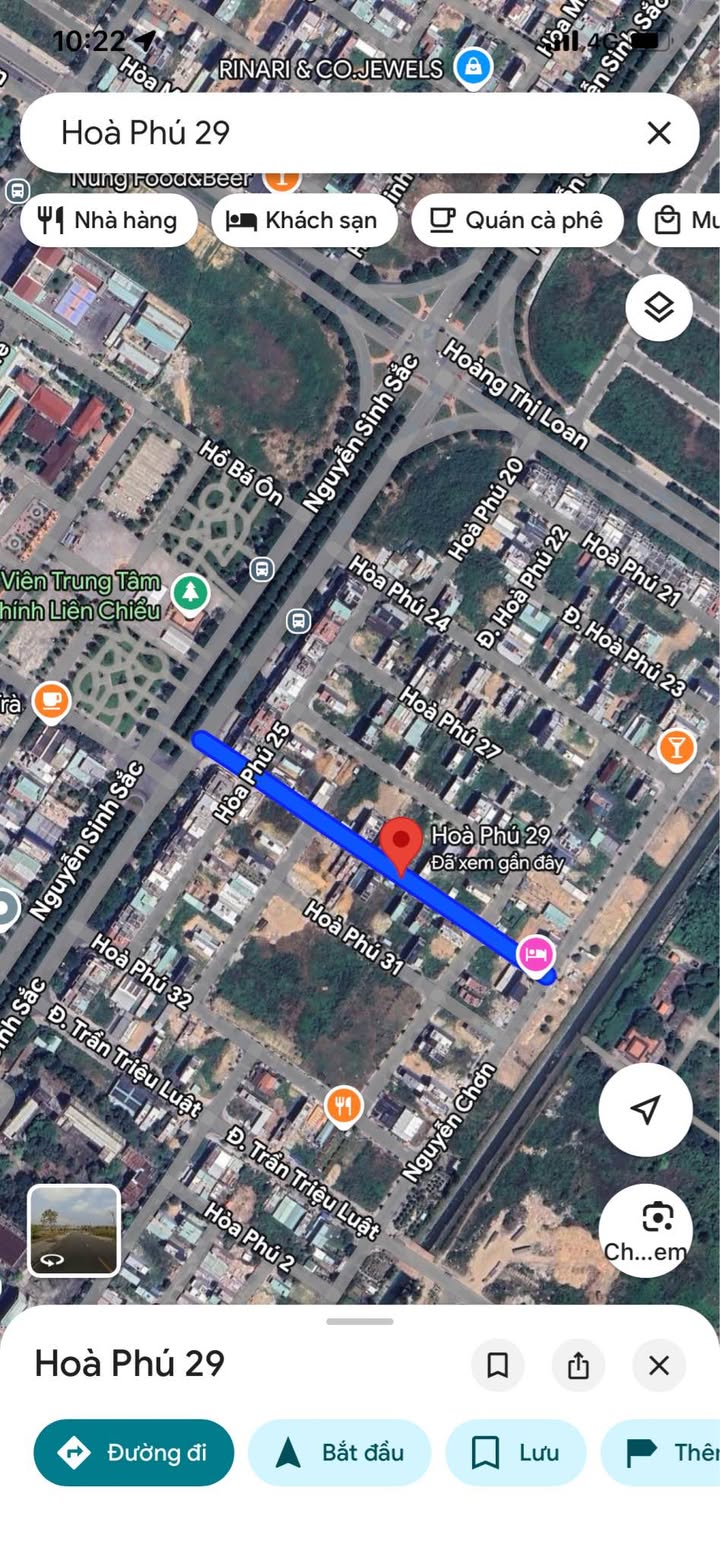Center map on my location
Screen dimensions: 720x1557
(x=645, y=1108)
